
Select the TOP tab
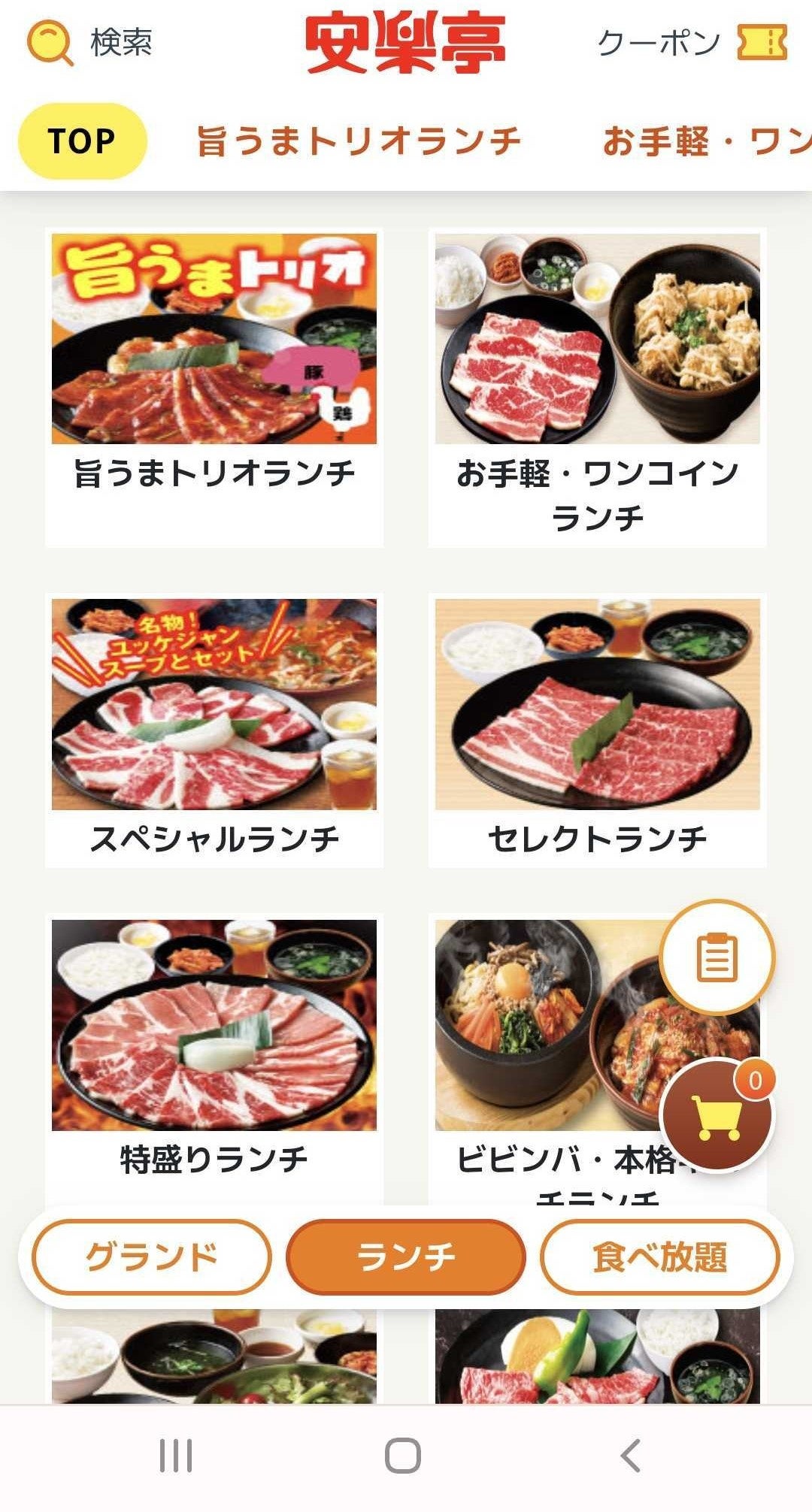click(x=81, y=140)
